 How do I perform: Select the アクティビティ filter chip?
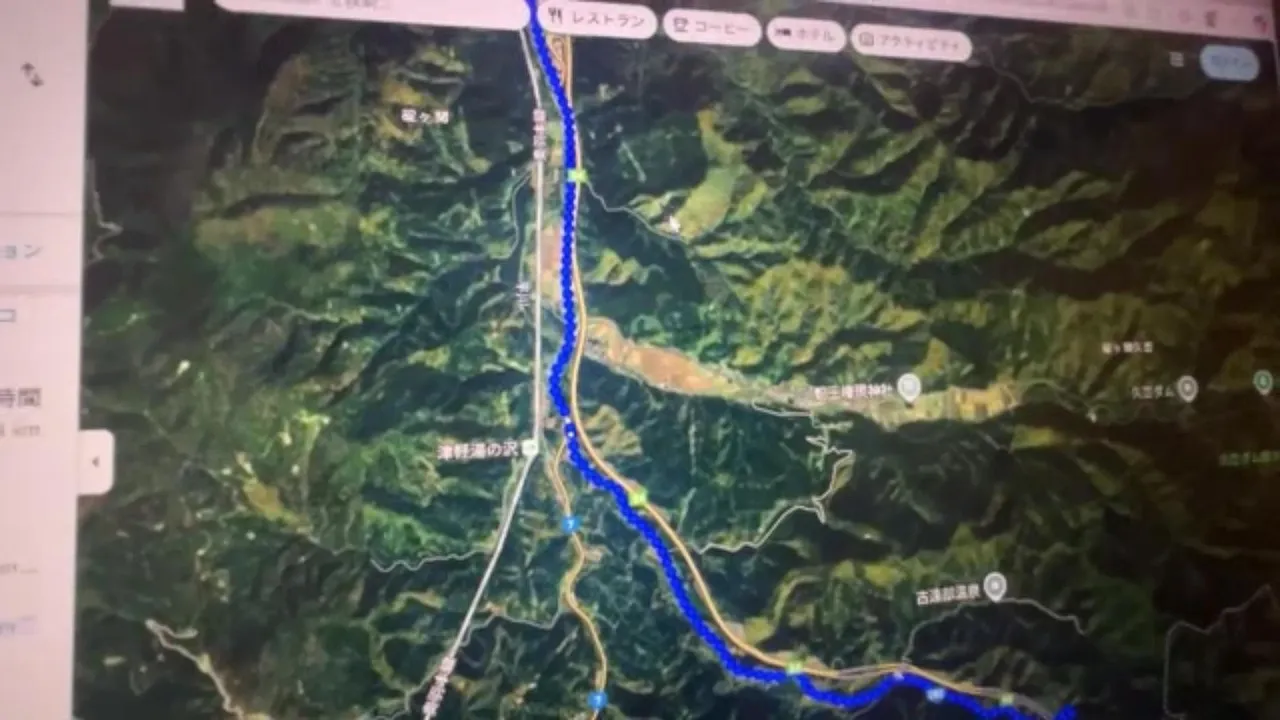[911, 43]
